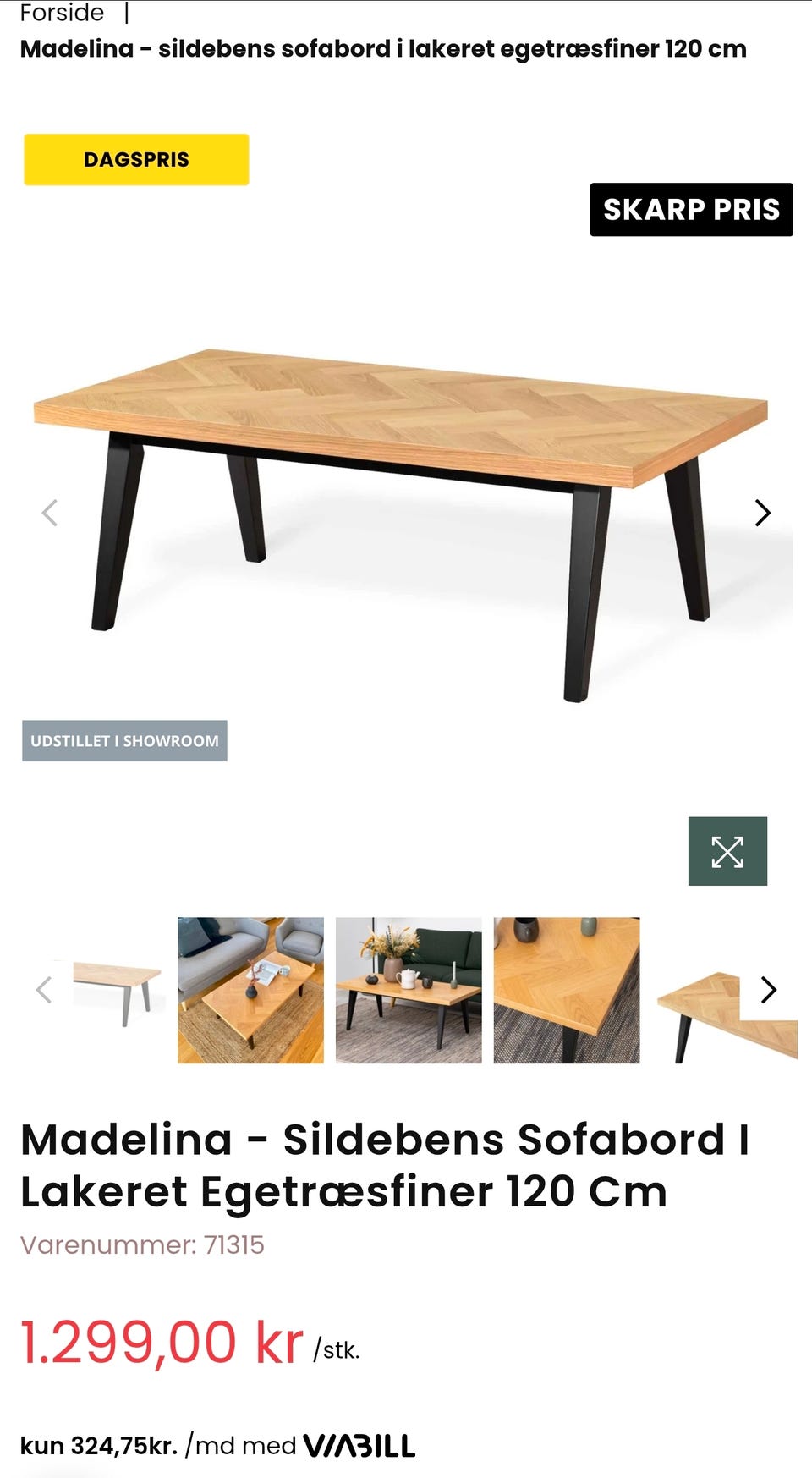Collapse back to previous image via left arrow
The image size is (812, 1478).
(x=50, y=513)
